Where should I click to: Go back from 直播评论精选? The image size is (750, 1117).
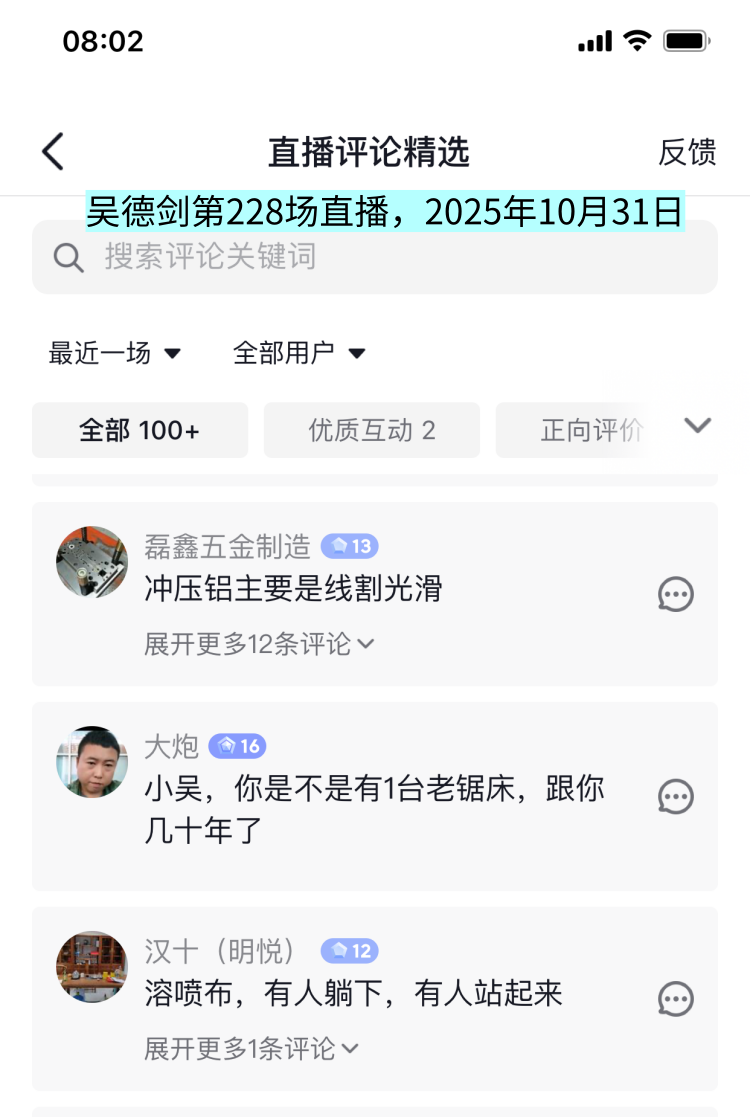[x=53, y=152]
